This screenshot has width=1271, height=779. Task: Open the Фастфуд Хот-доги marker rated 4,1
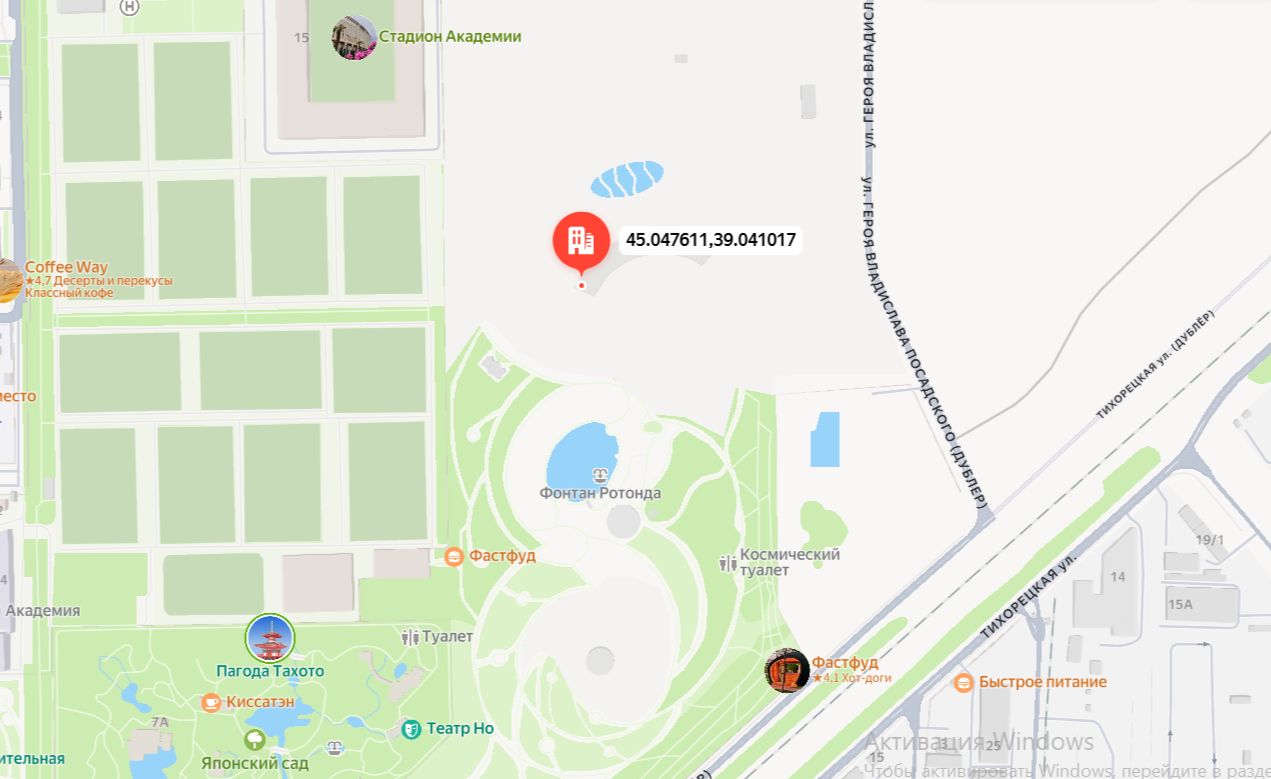(x=787, y=670)
